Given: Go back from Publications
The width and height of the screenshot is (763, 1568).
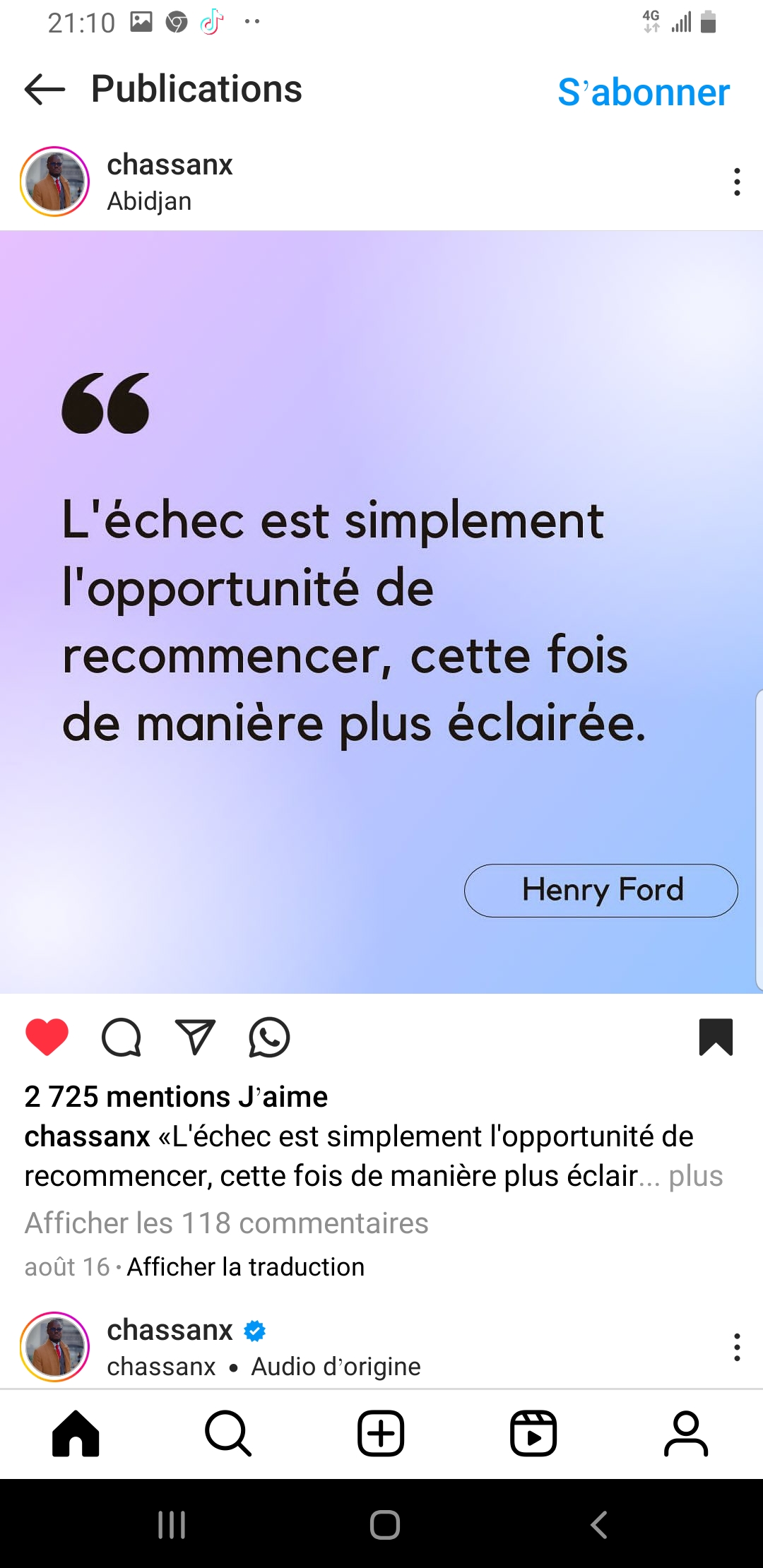Looking at the screenshot, I should coord(45,90).
